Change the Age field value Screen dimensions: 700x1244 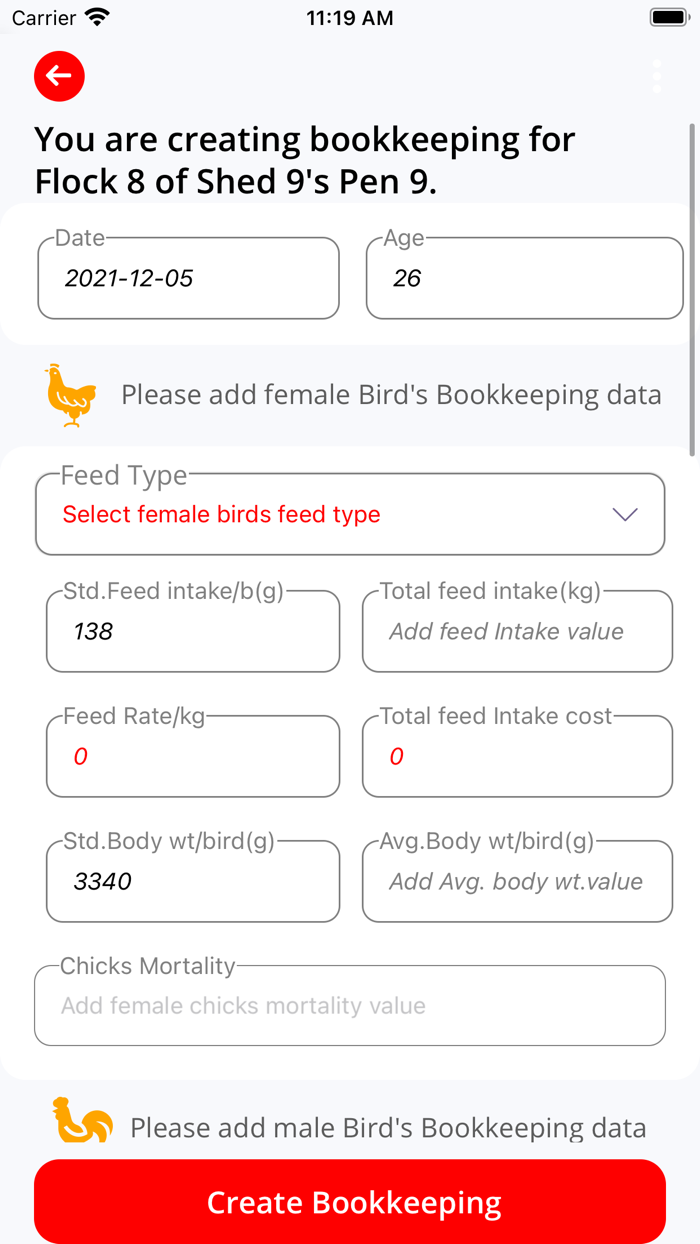[x=524, y=279]
